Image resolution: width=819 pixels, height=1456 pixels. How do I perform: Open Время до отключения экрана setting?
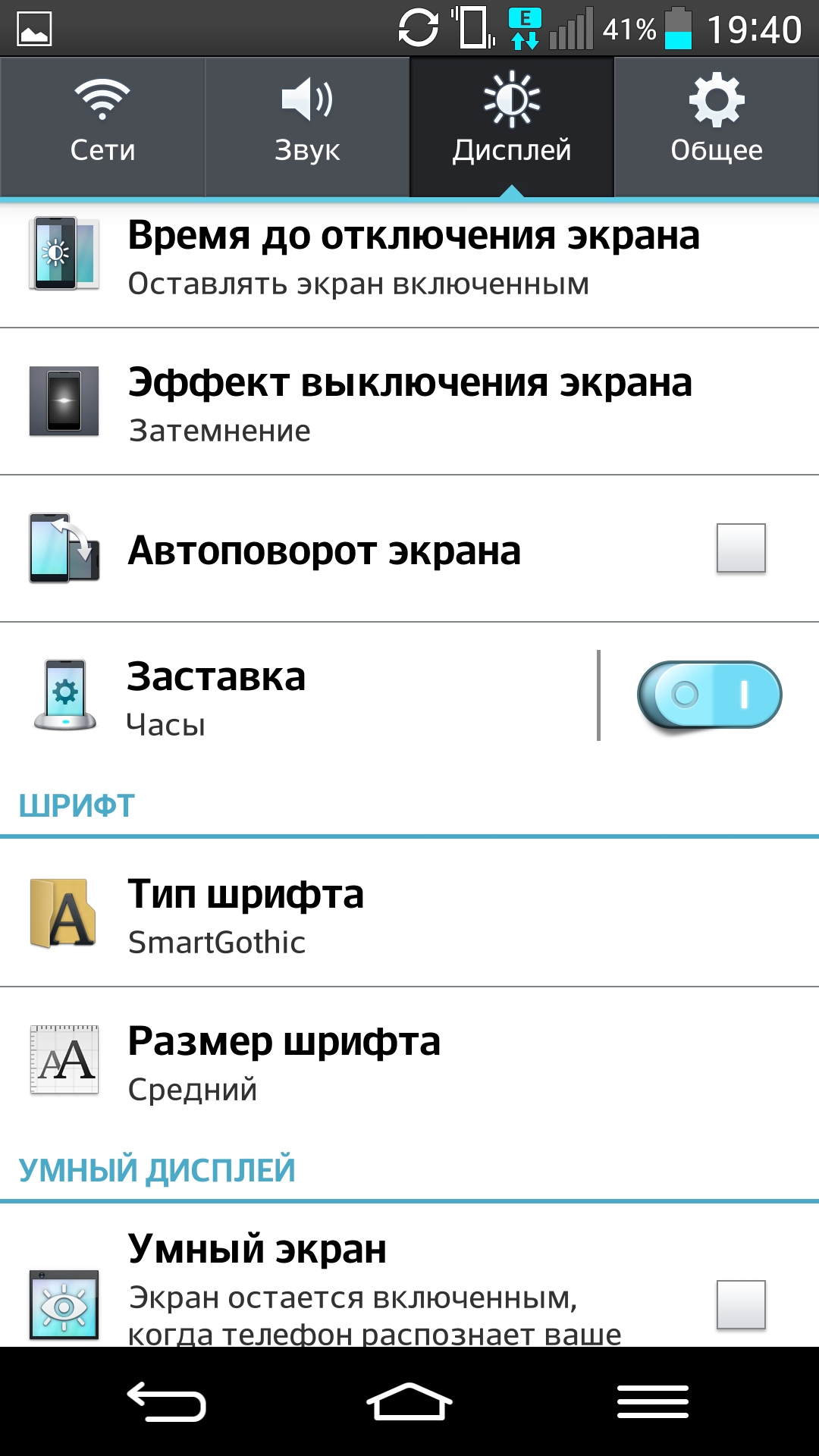[x=409, y=264]
